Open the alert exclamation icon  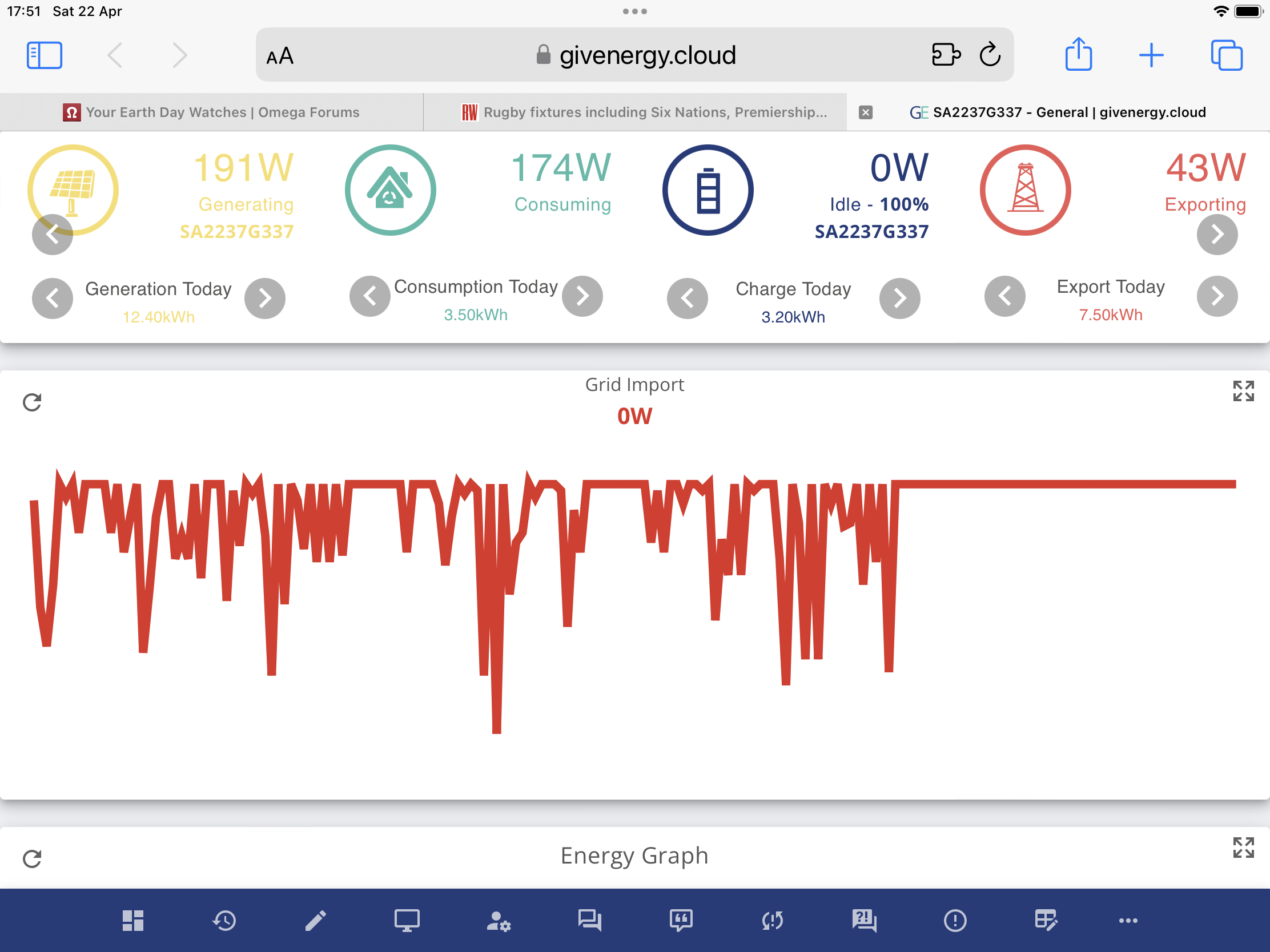955,921
